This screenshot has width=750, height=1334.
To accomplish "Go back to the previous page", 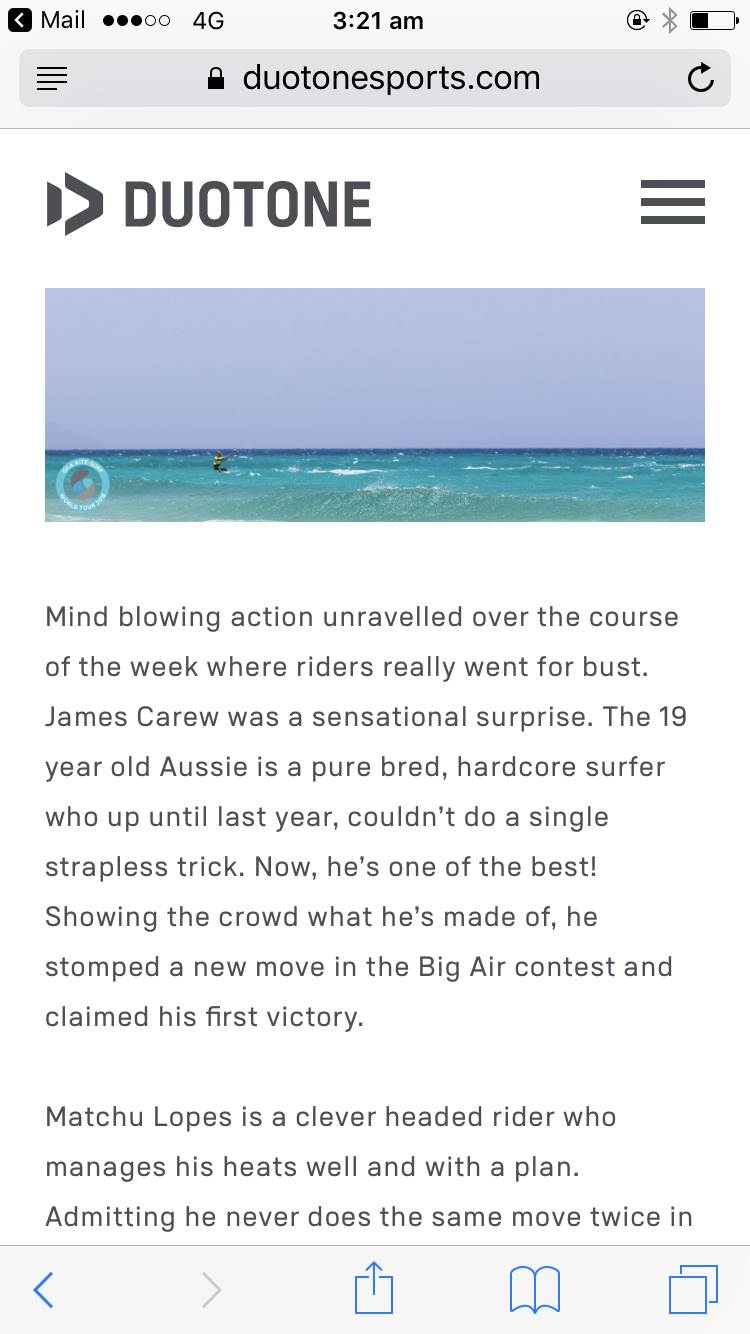I will click(x=43, y=1290).
